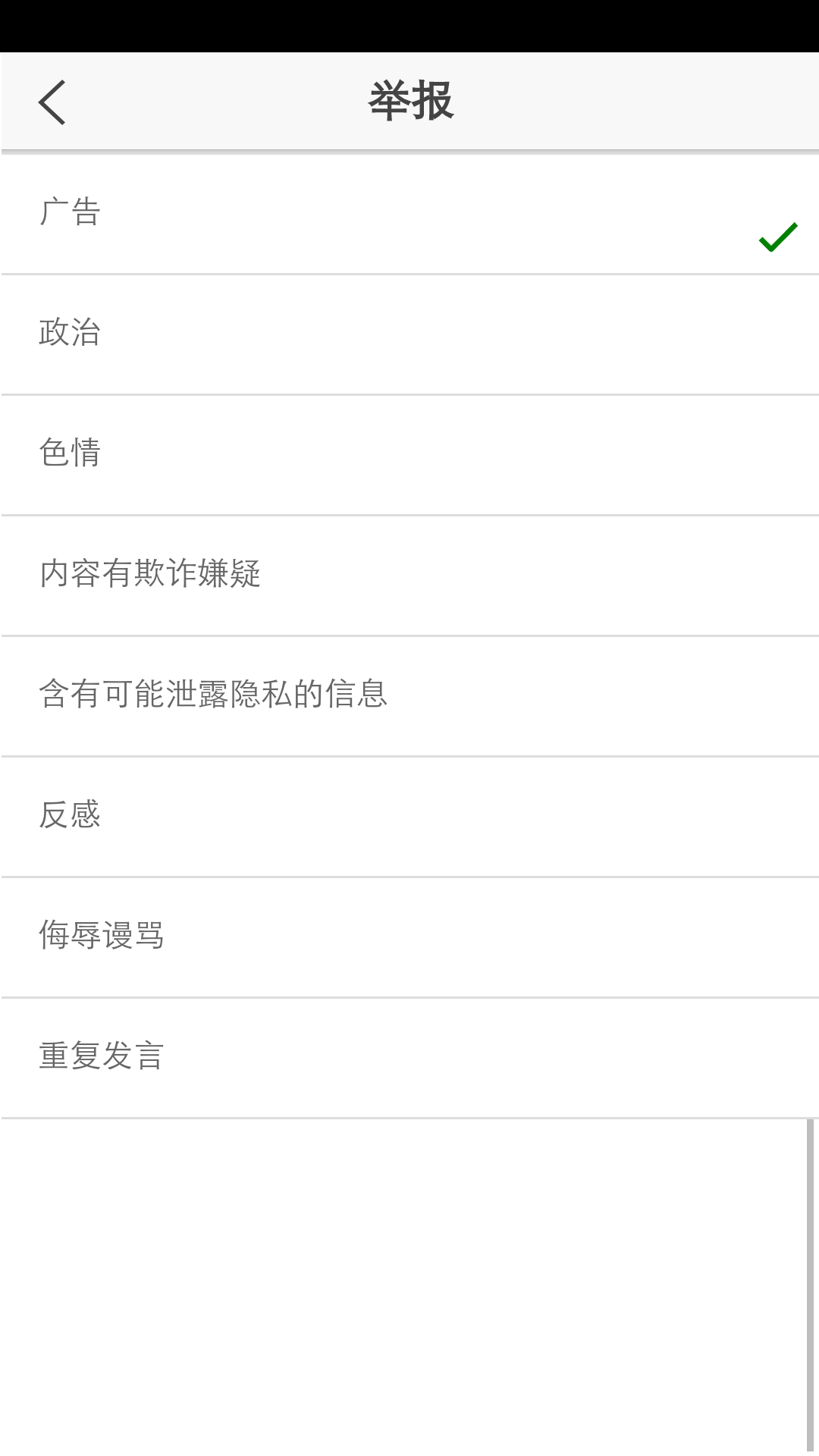The width and height of the screenshot is (819, 1456).
Task: Choose 政治 as the report reason
Action: click(409, 334)
